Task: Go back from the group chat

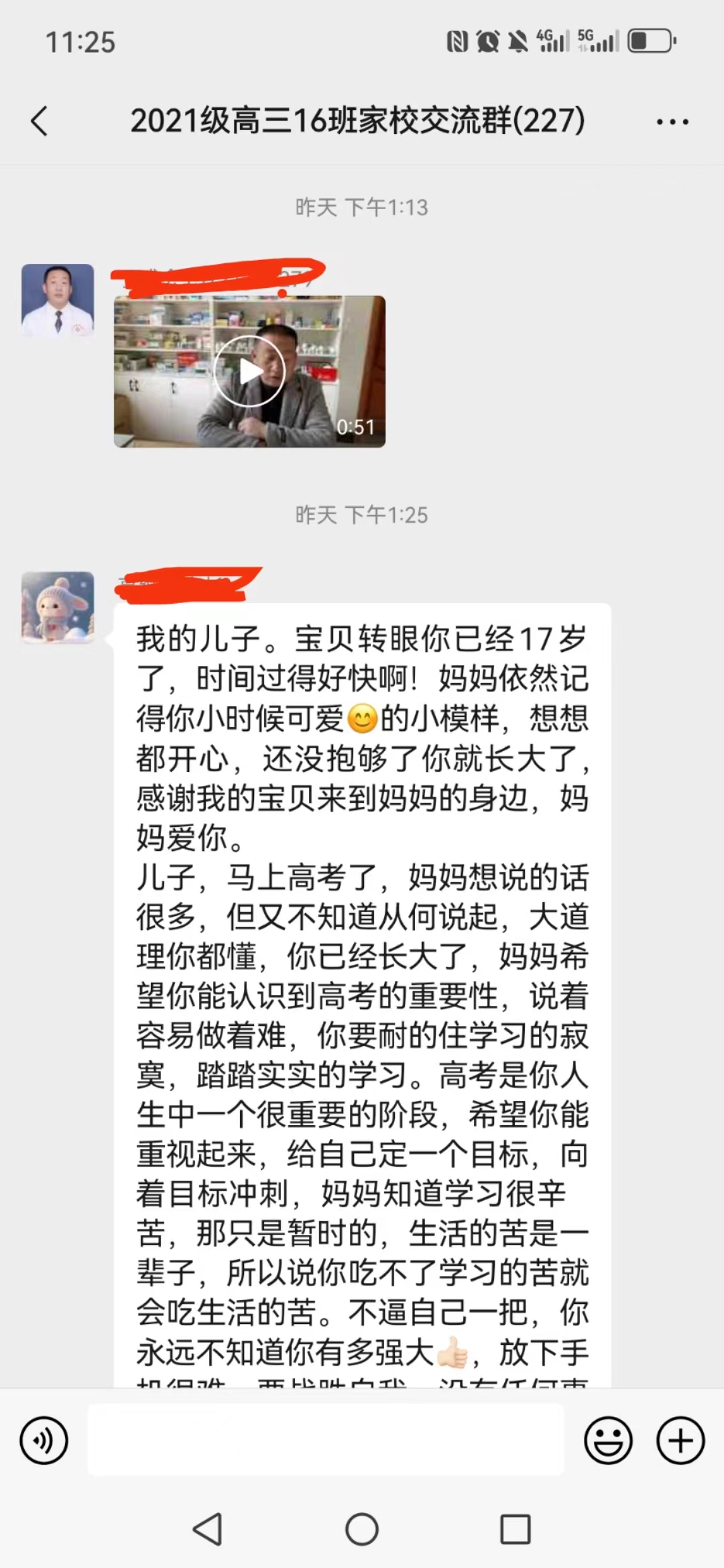Action: [x=40, y=121]
